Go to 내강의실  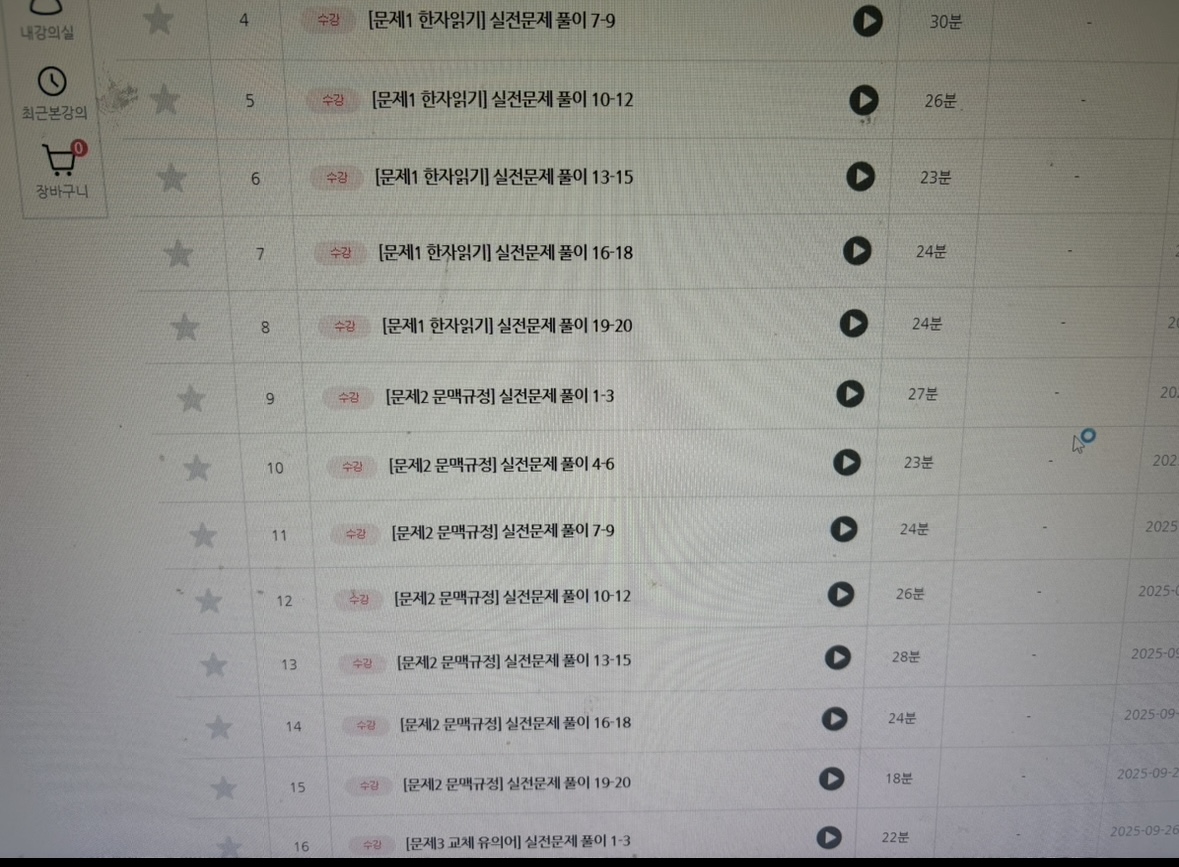[x=46, y=20]
